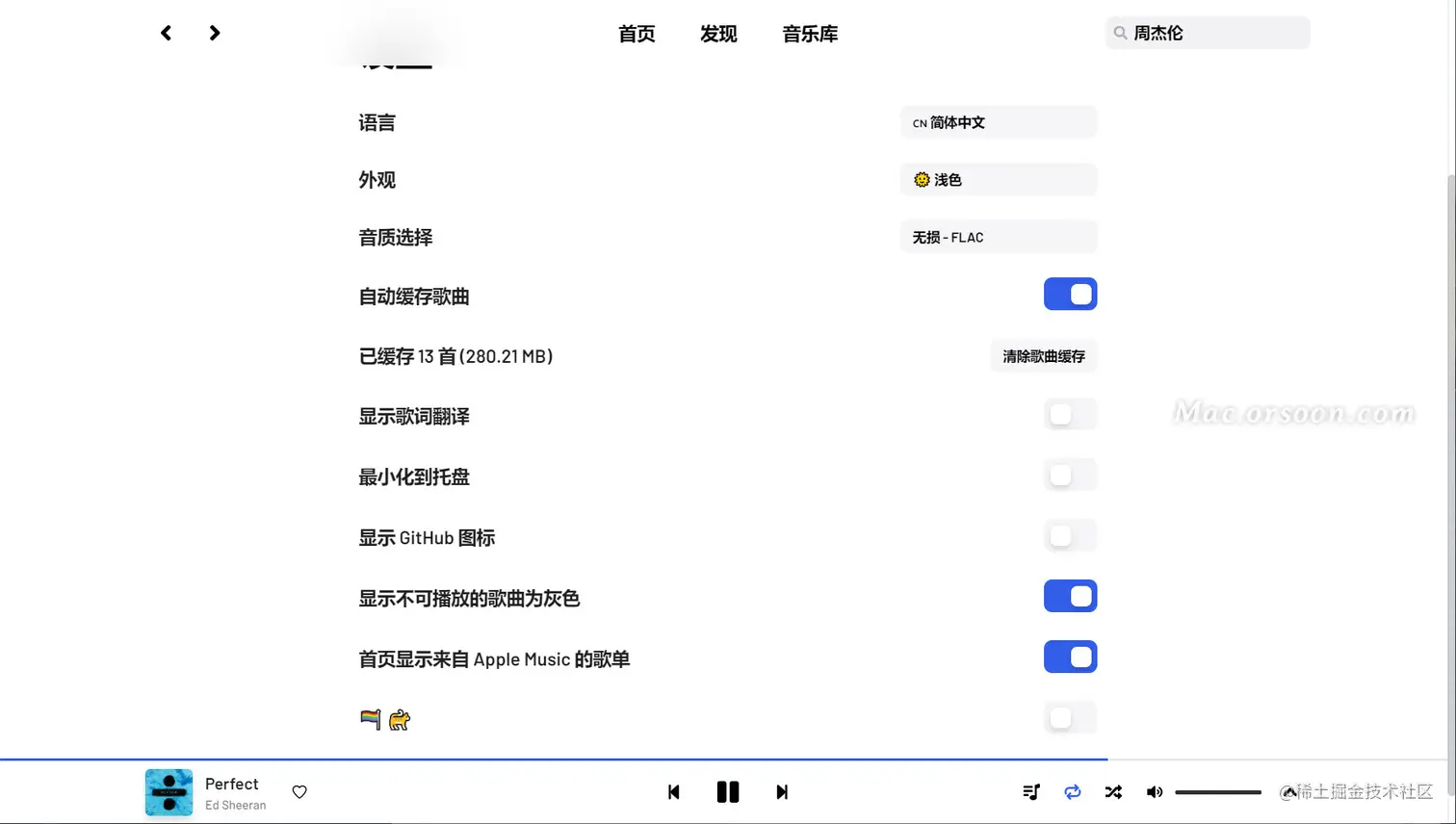This screenshot has width=1456, height=824.
Task: Open the 语言 dropdown
Action: pyautogui.click(x=998, y=122)
